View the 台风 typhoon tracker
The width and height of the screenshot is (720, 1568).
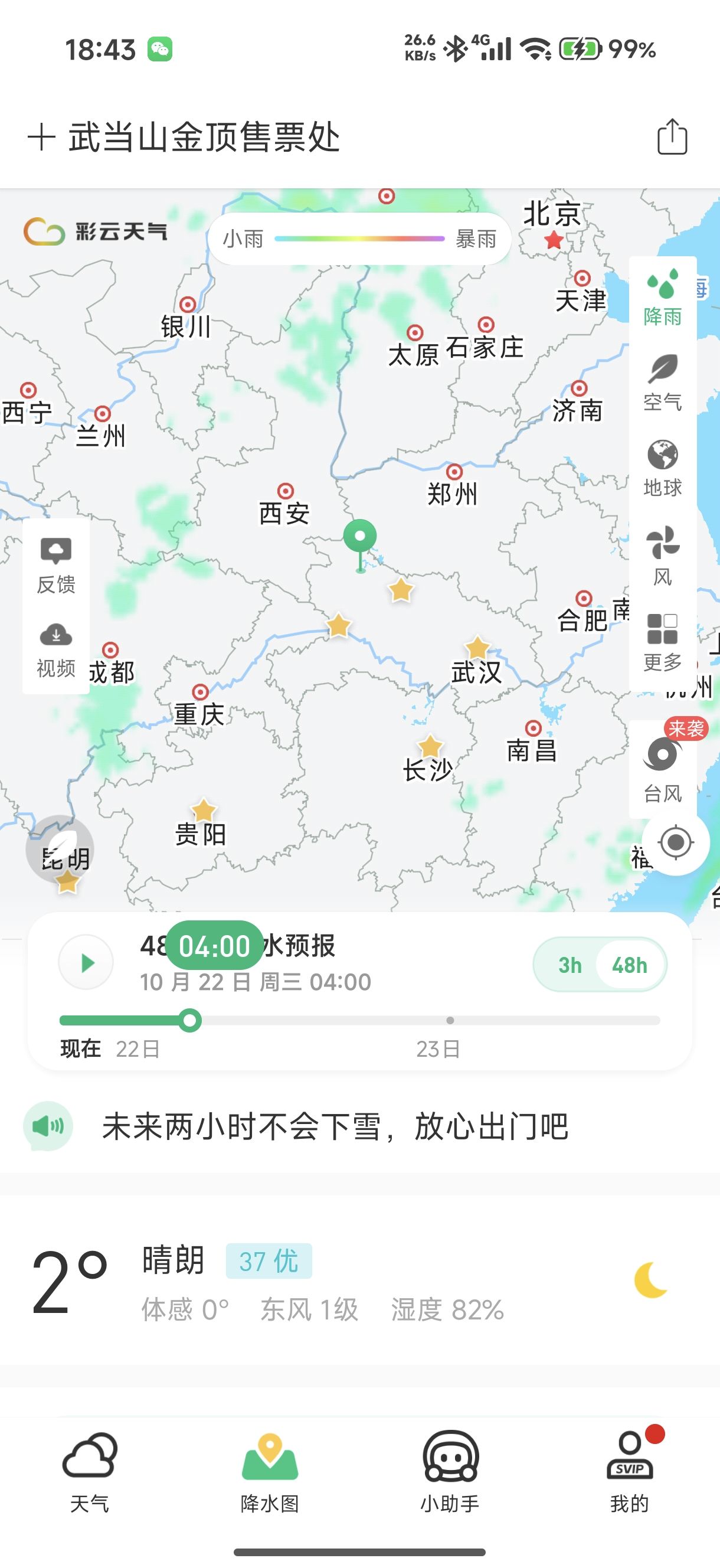(x=662, y=768)
